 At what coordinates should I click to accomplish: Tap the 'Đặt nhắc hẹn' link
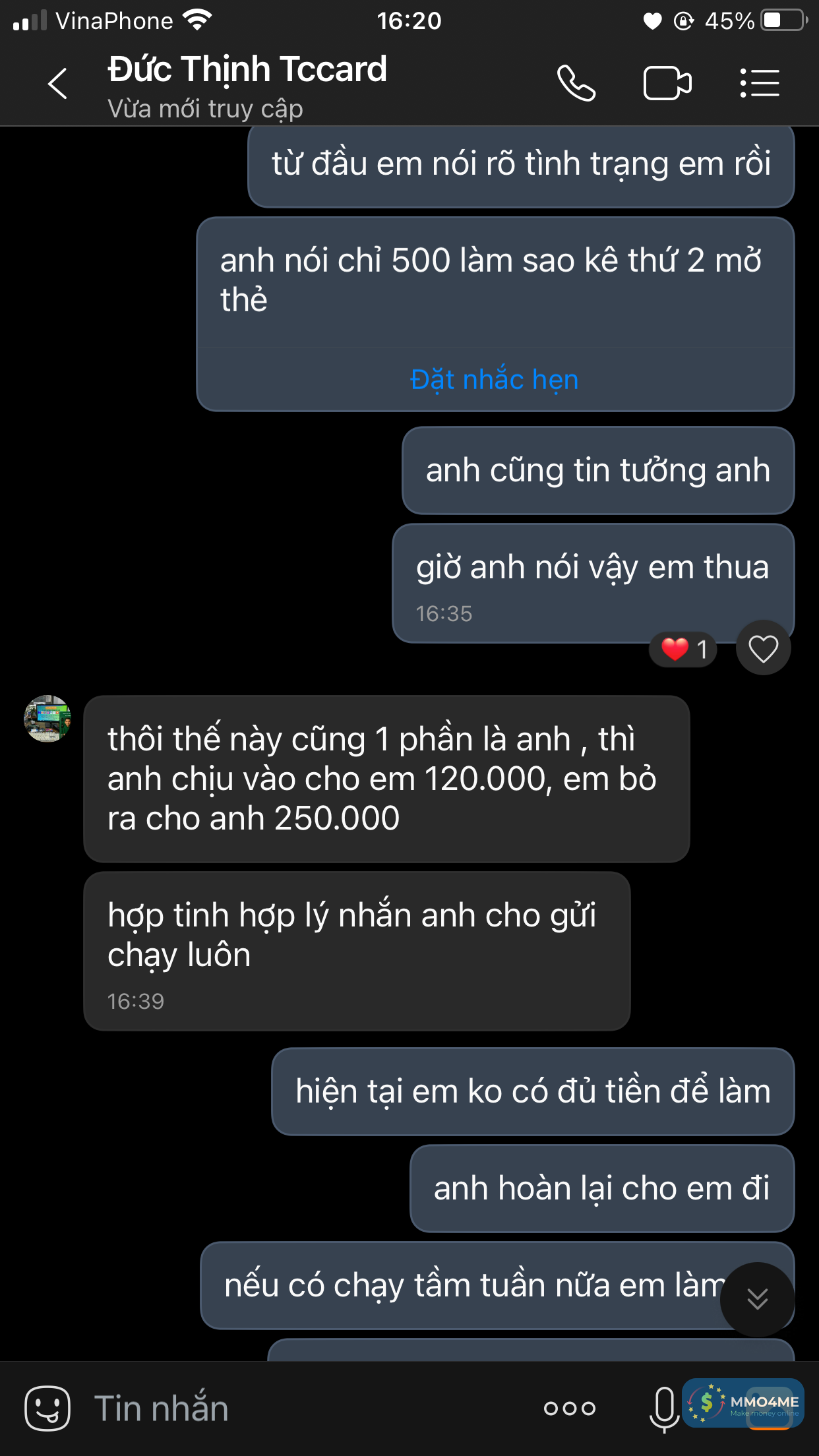coord(494,380)
